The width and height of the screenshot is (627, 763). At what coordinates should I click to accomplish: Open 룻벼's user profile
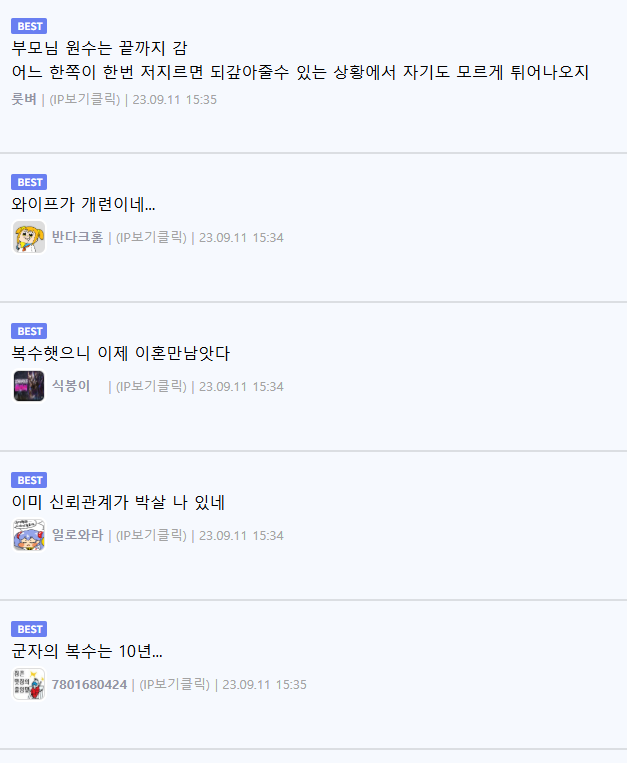[x=24, y=99]
